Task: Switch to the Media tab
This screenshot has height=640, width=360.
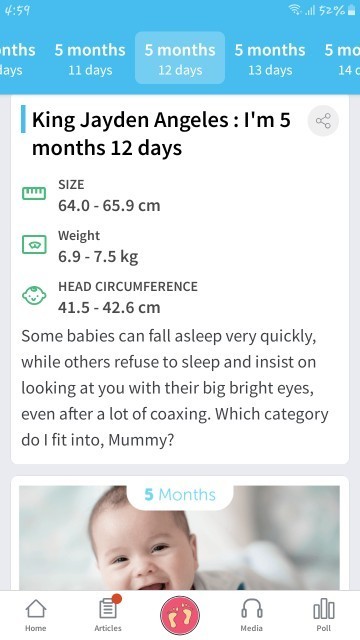Action: tap(251, 615)
